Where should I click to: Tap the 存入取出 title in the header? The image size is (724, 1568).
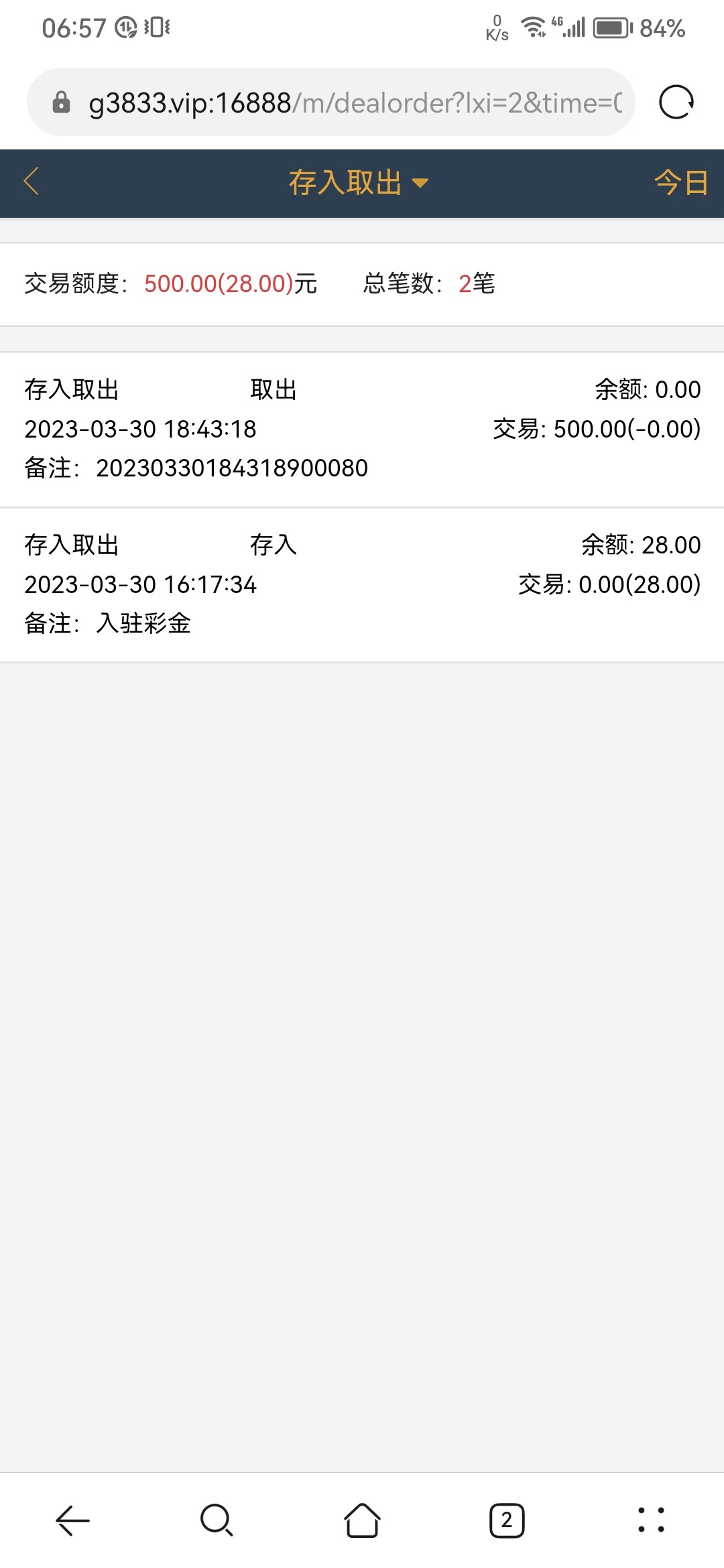pos(346,183)
